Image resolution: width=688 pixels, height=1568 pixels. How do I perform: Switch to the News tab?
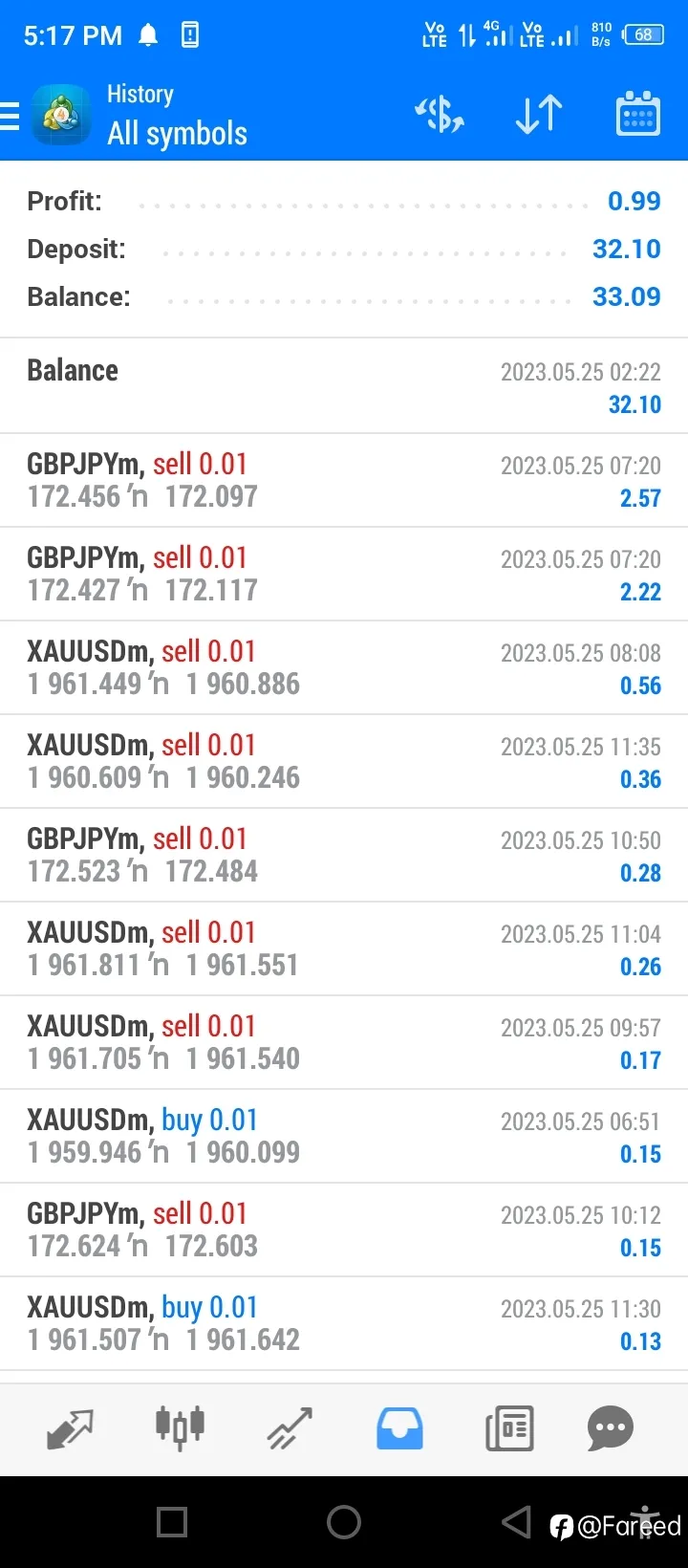click(509, 1428)
